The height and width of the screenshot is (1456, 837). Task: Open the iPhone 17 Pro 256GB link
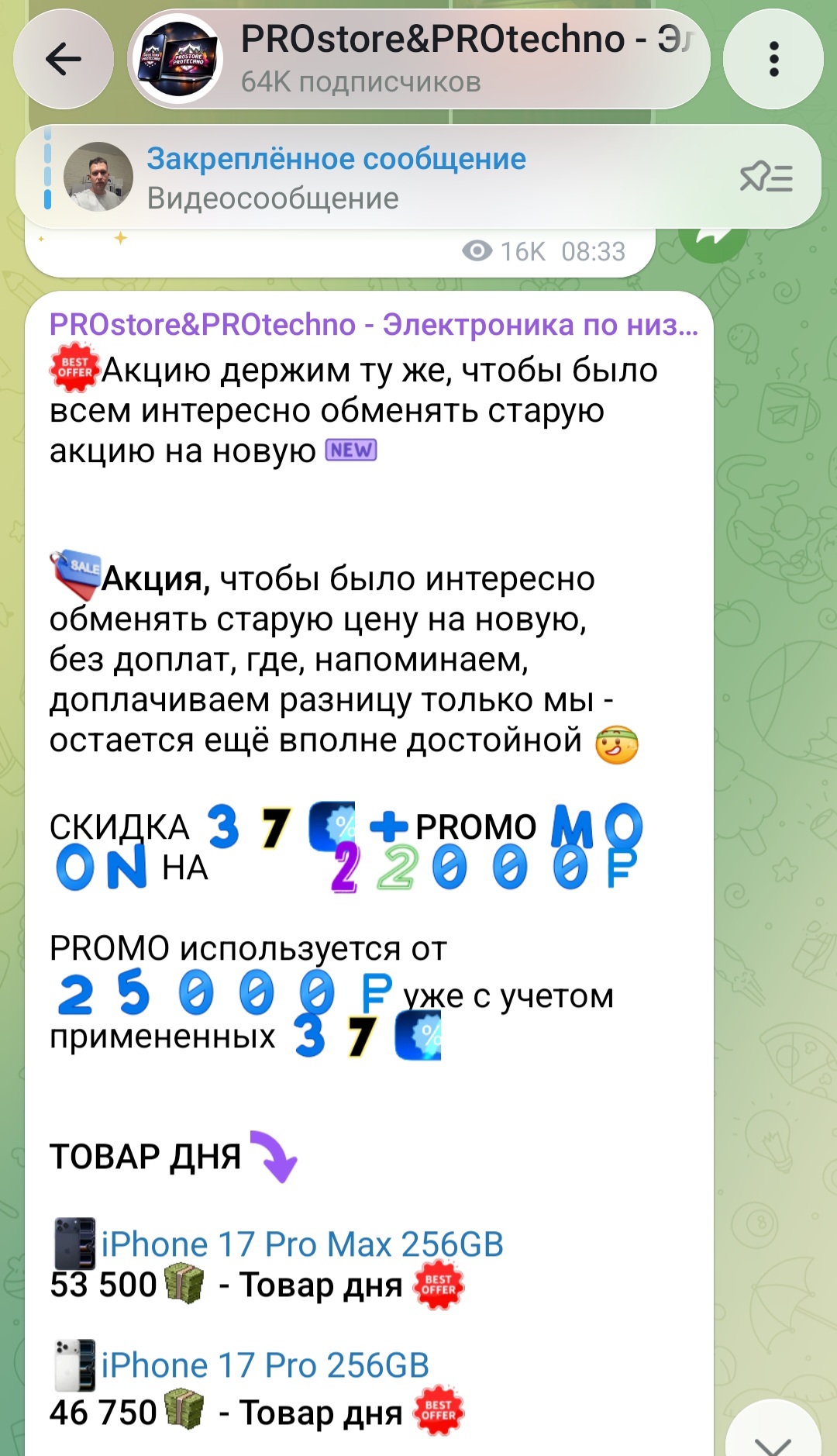click(265, 1365)
